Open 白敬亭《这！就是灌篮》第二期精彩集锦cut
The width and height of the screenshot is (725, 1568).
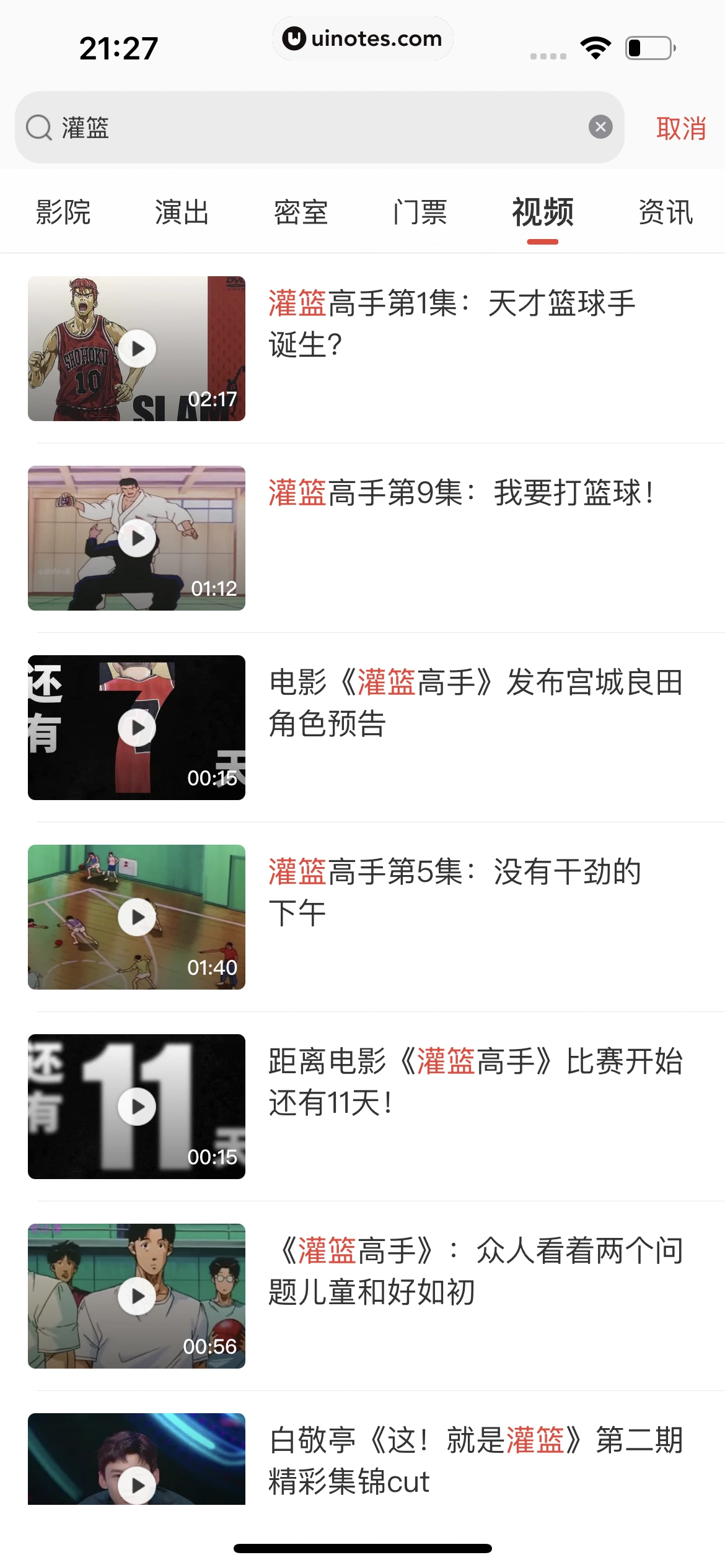pyautogui.click(x=475, y=1460)
